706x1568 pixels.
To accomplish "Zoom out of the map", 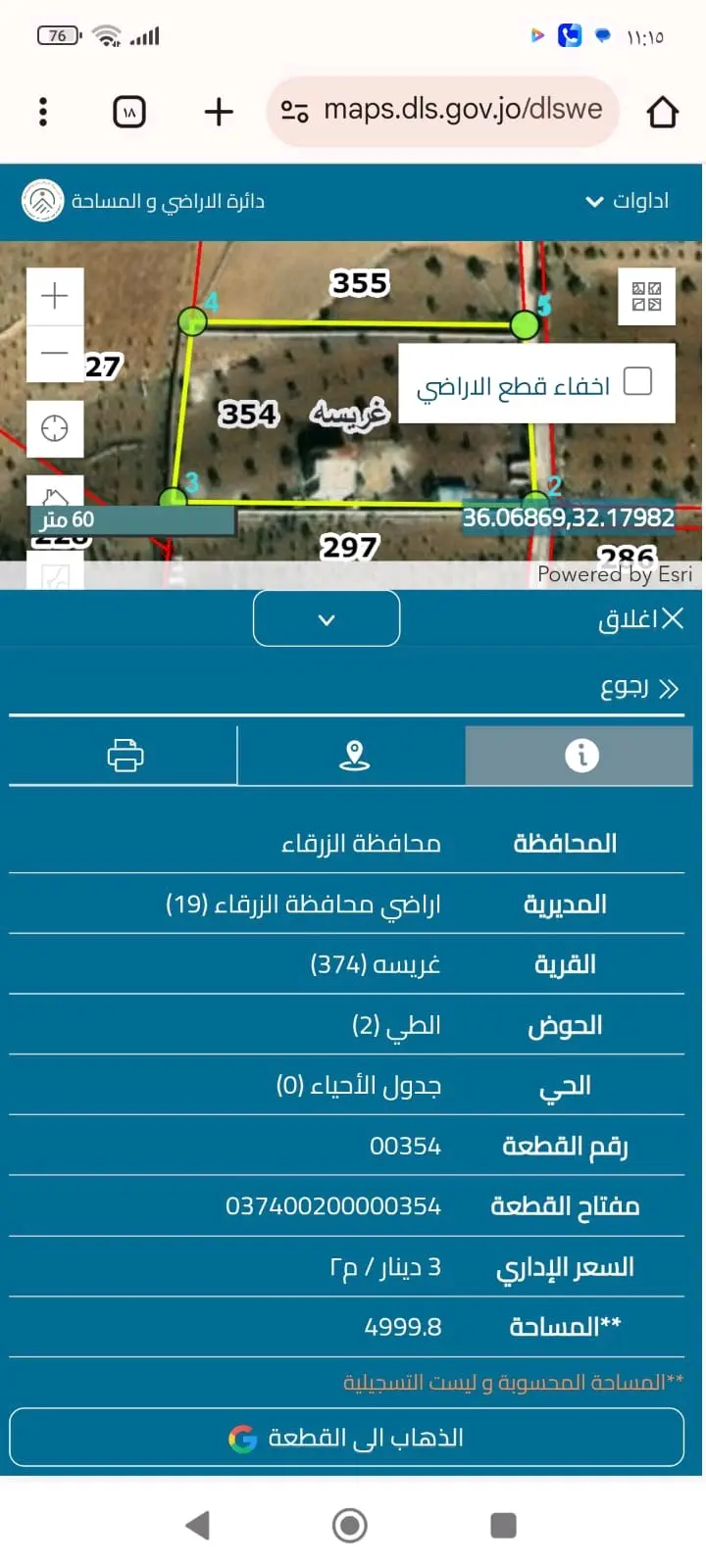I will 55,353.
